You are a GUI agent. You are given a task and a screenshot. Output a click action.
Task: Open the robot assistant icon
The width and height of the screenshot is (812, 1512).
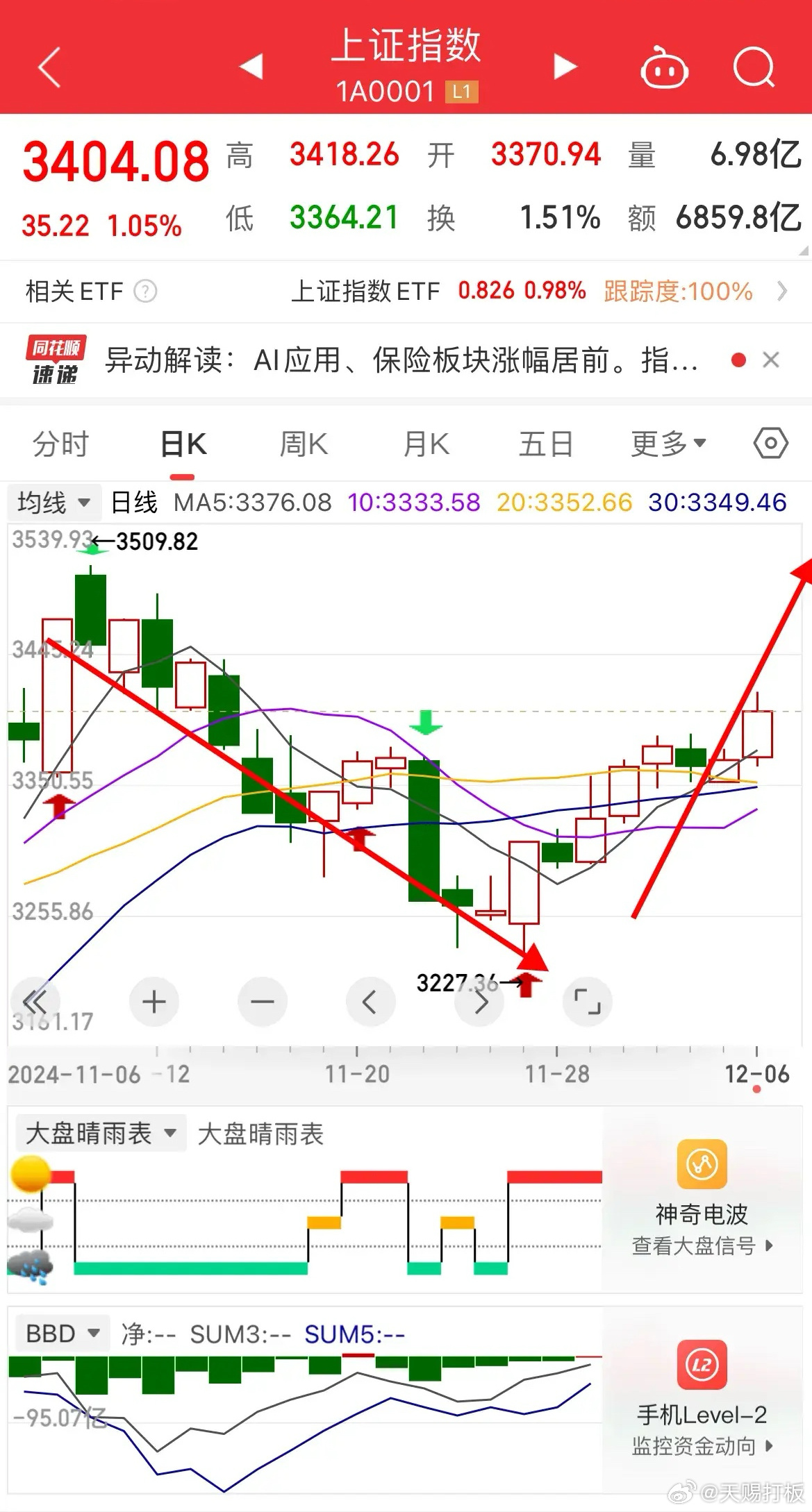pyautogui.click(x=663, y=67)
